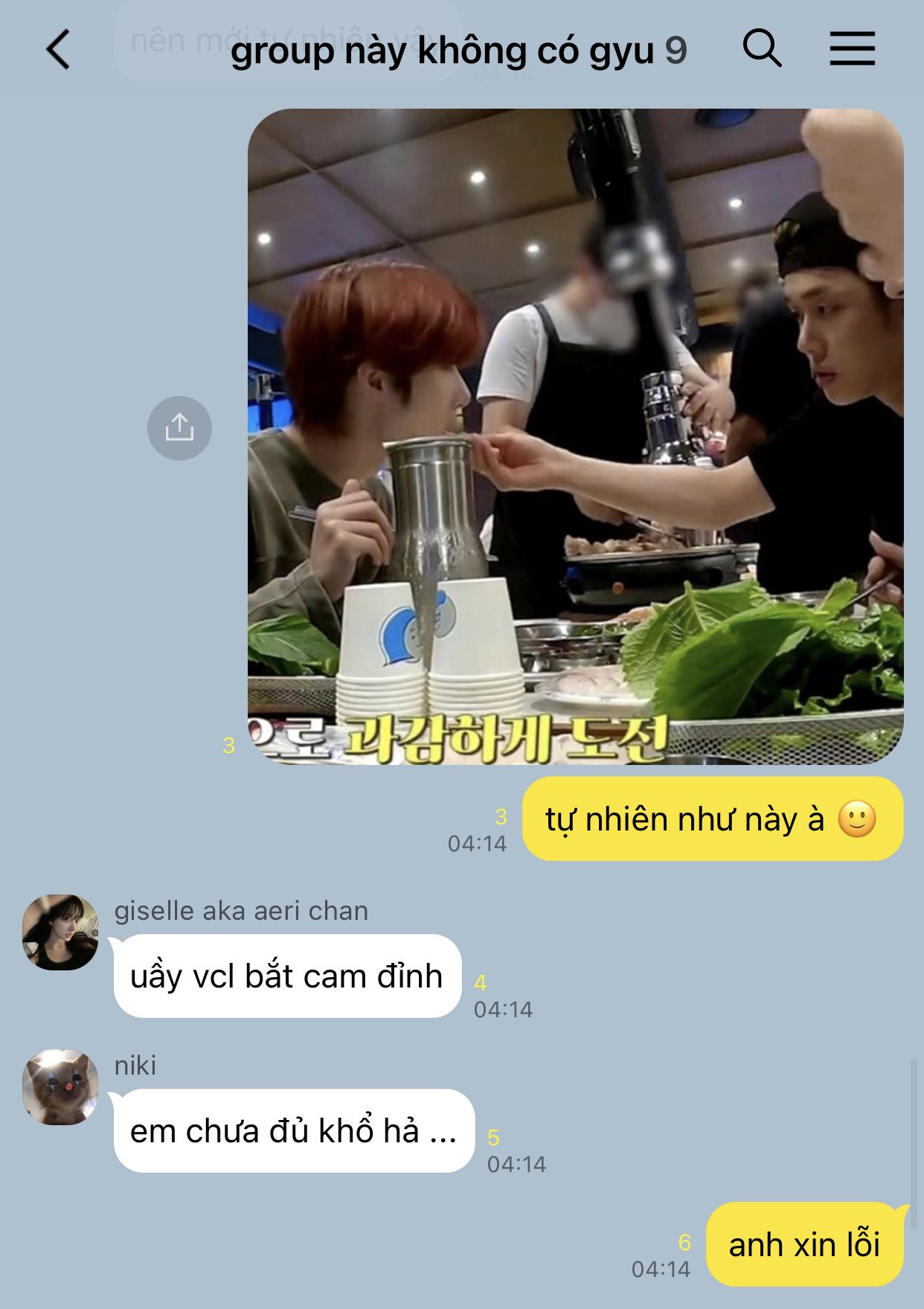This screenshot has width=924, height=1309.
Task: Open the restaurant photo in the chat
Action: pos(575,437)
